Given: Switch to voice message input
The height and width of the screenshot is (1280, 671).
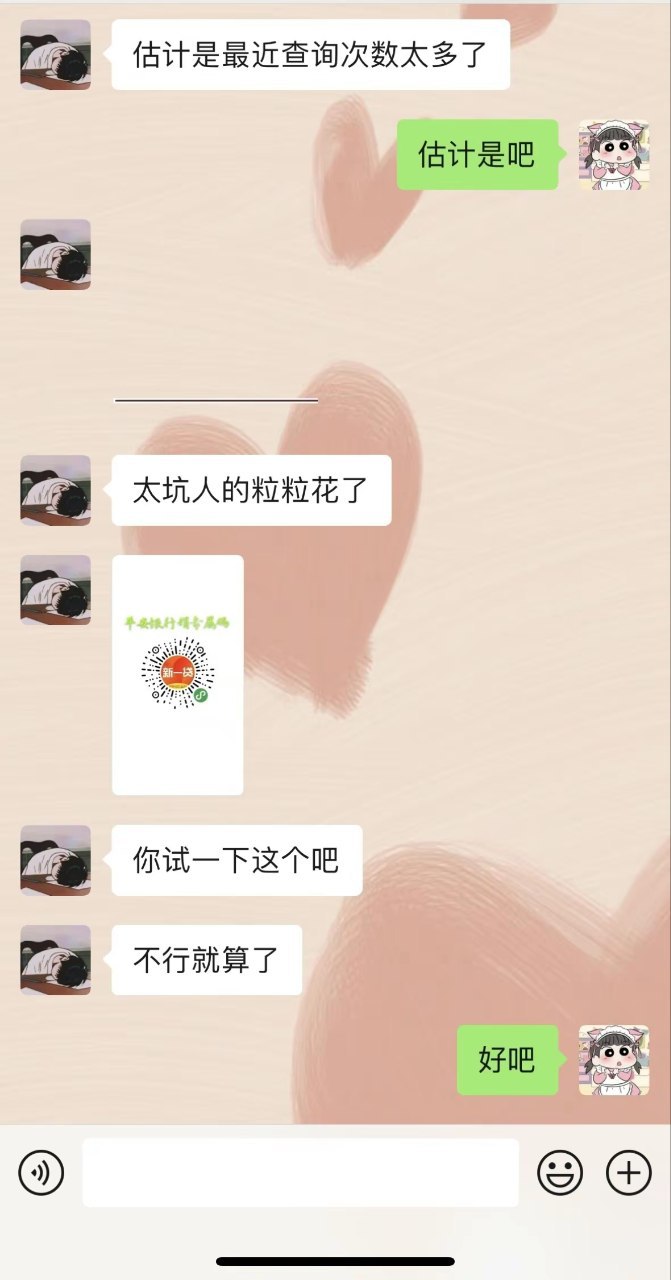Looking at the screenshot, I should click(41, 1172).
